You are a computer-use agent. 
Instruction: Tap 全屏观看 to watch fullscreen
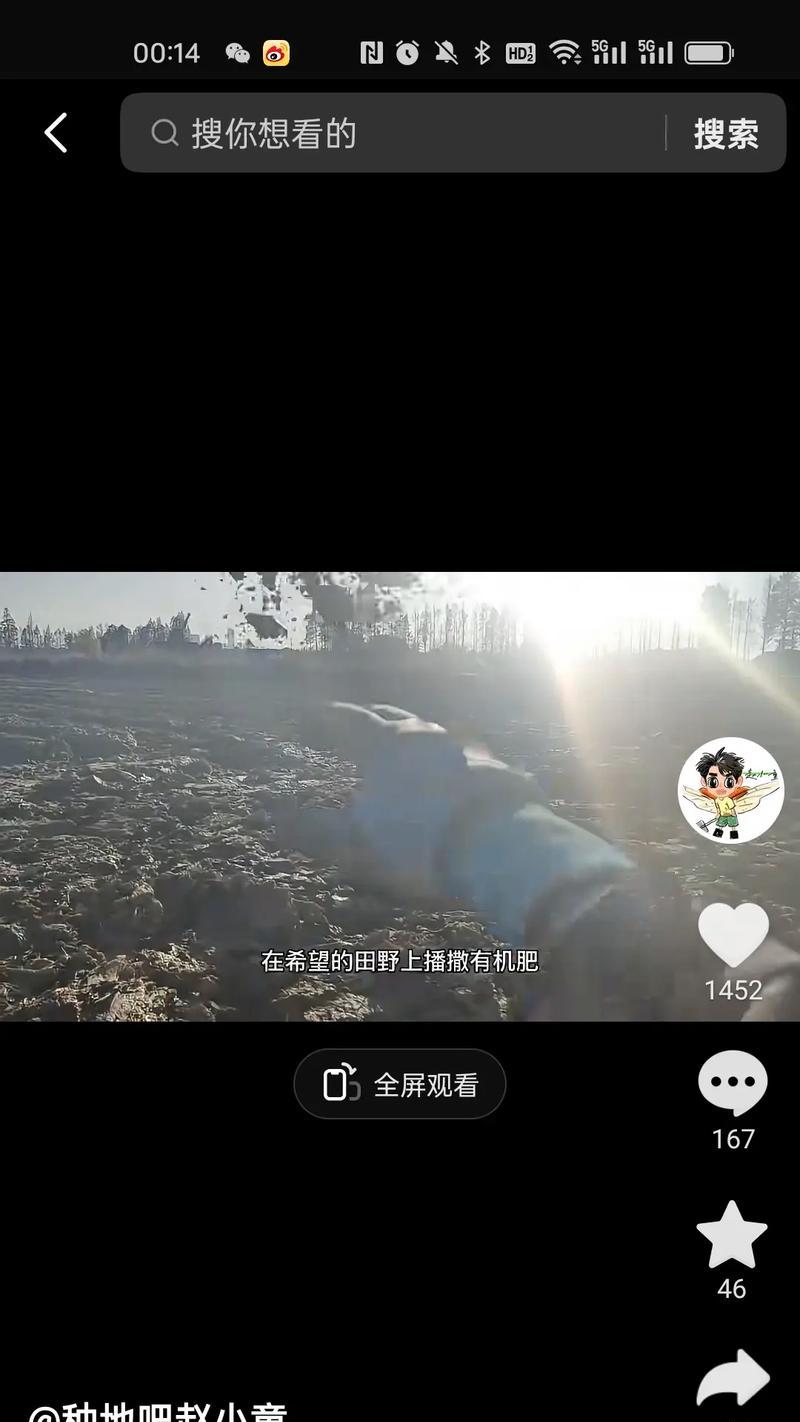(x=400, y=1084)
